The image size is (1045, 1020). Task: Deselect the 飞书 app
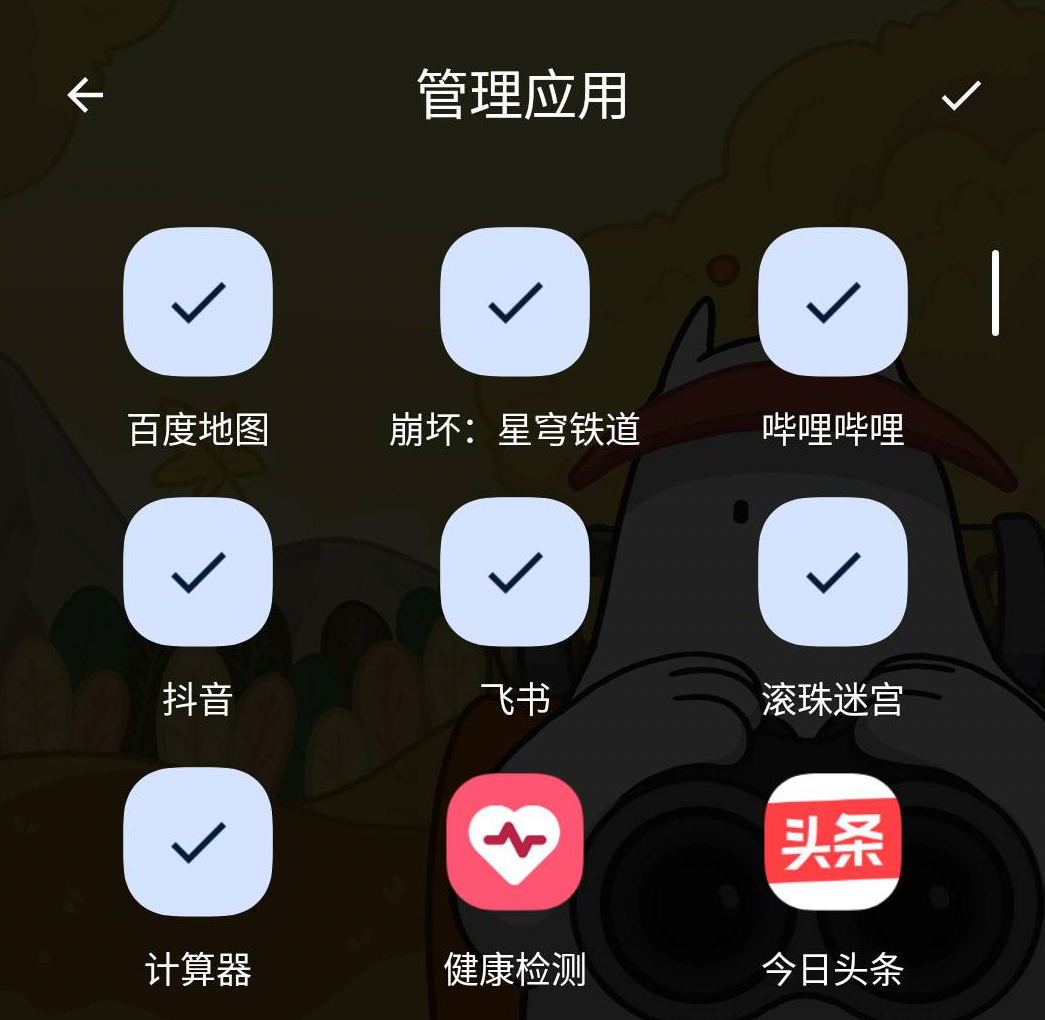[x=515, y=572]
